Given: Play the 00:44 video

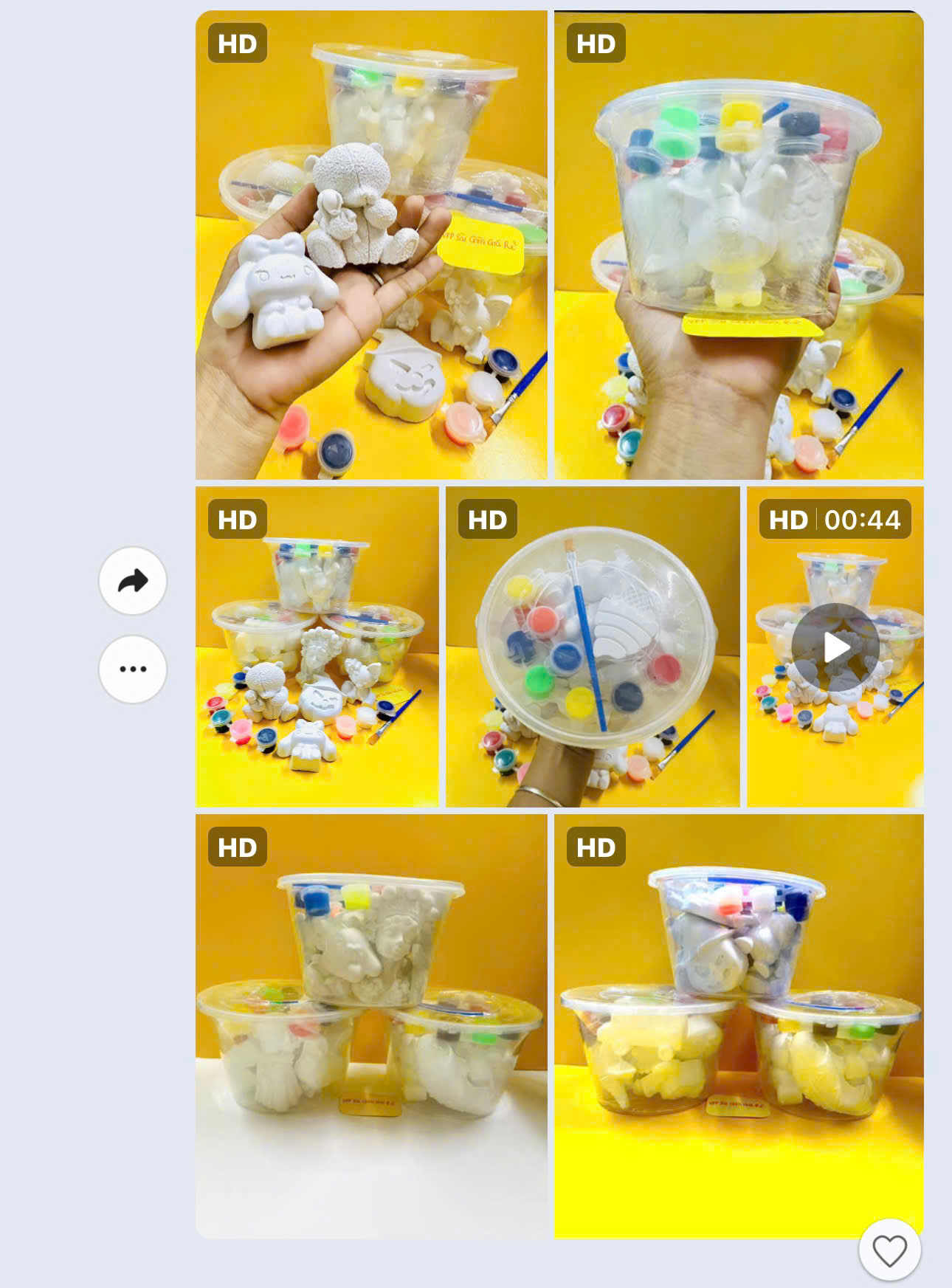Looking at the screenshot, I should [835, 647].
